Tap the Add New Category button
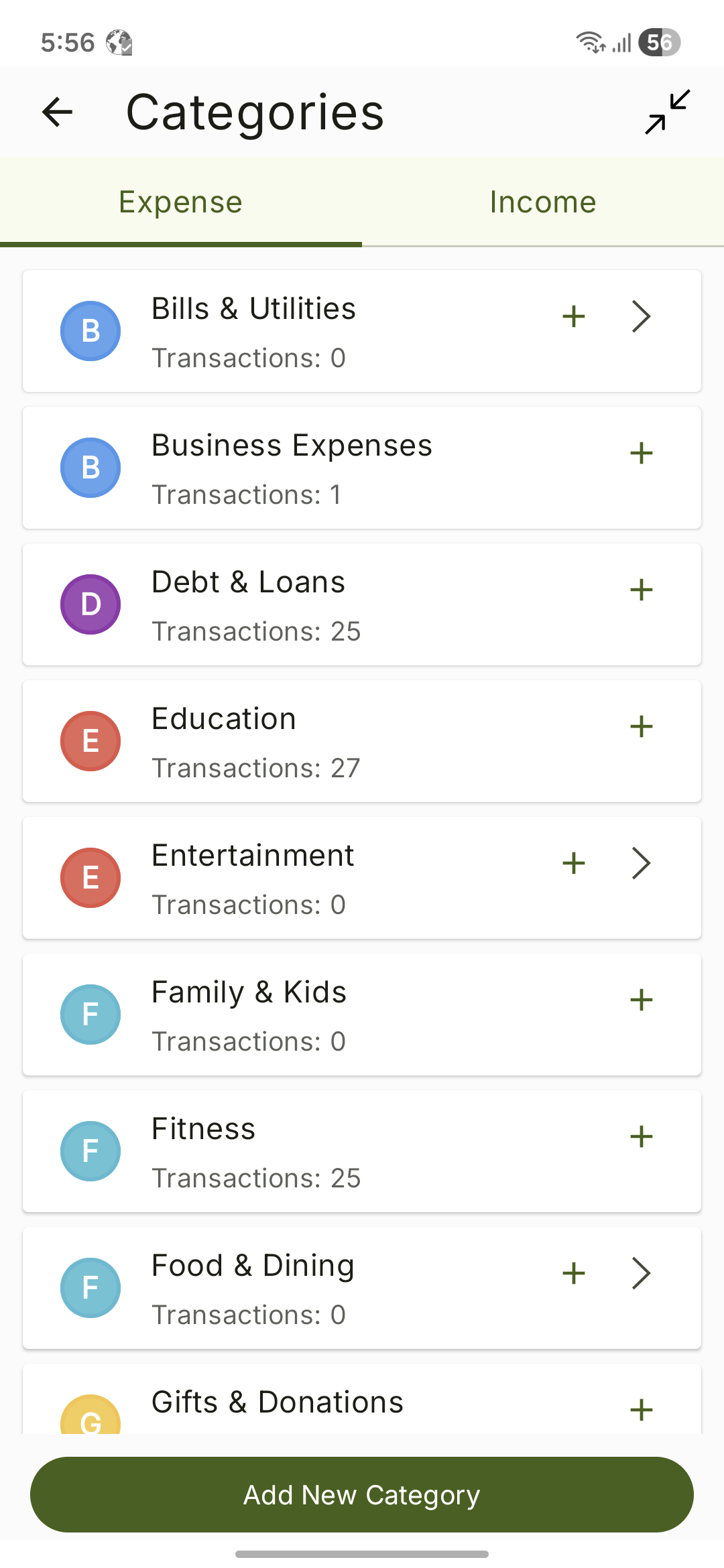Screen dimensions: 724x1568 (x=362, y=1494)
